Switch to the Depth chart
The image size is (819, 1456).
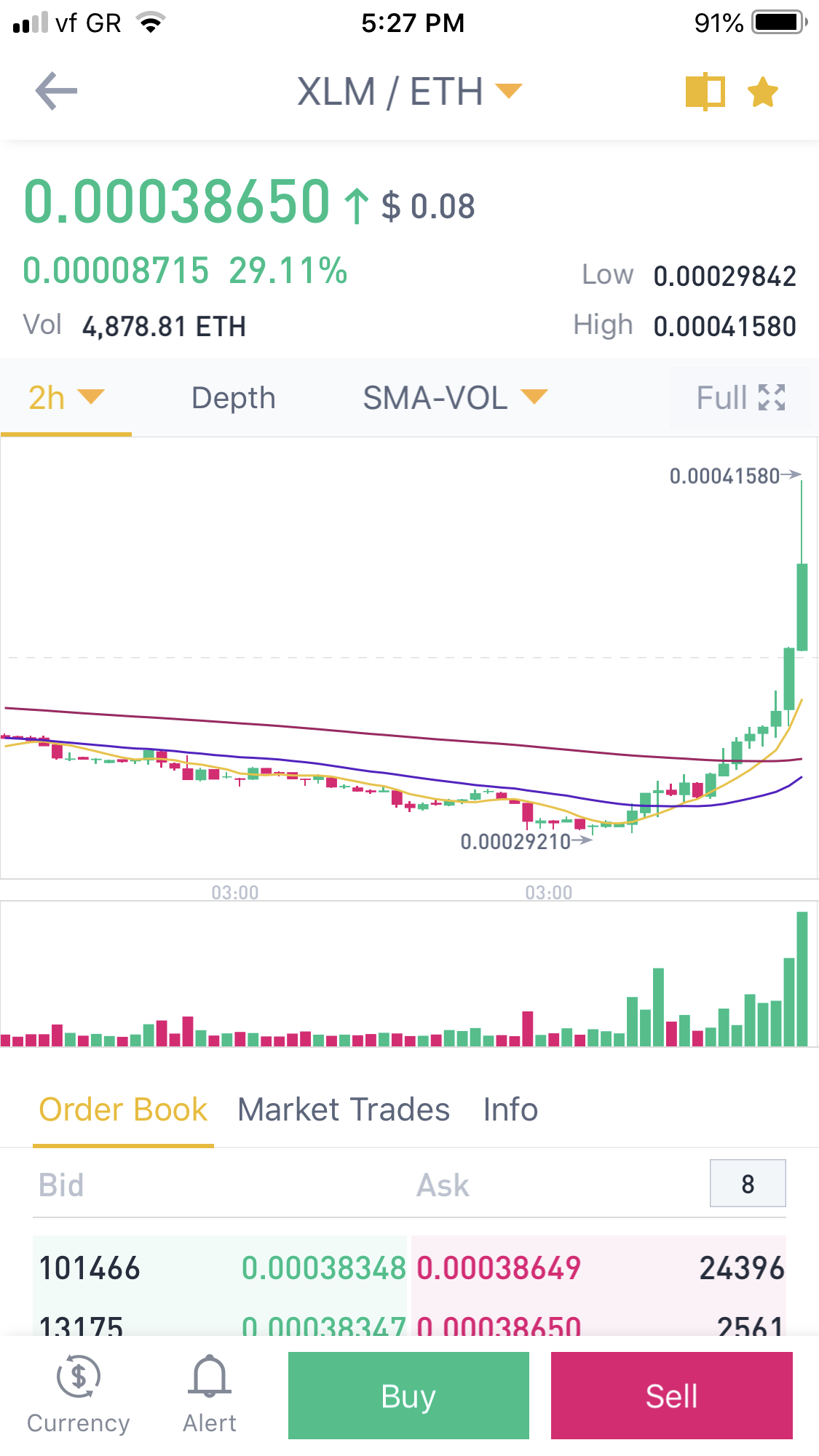(233, 398)
